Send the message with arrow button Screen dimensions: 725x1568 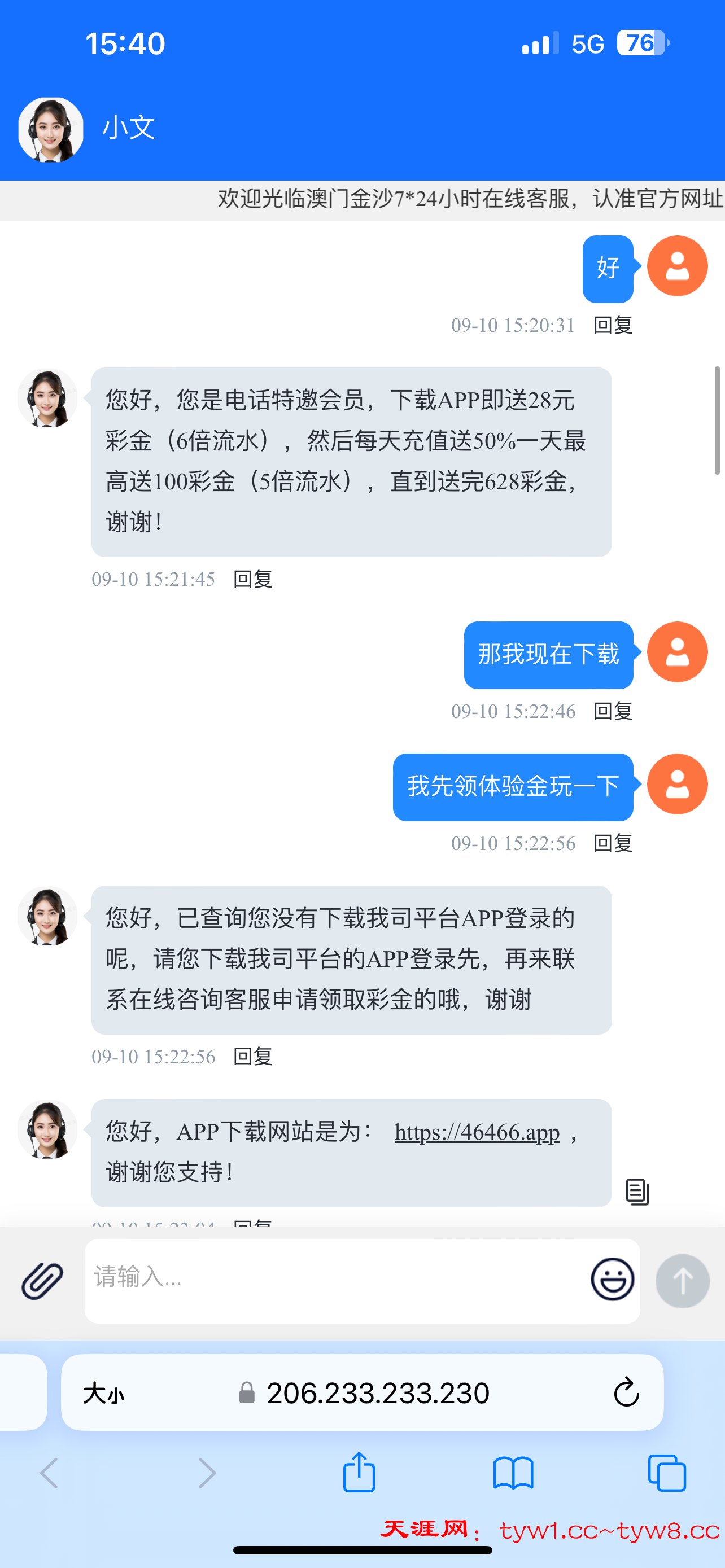coord(682,1281)
